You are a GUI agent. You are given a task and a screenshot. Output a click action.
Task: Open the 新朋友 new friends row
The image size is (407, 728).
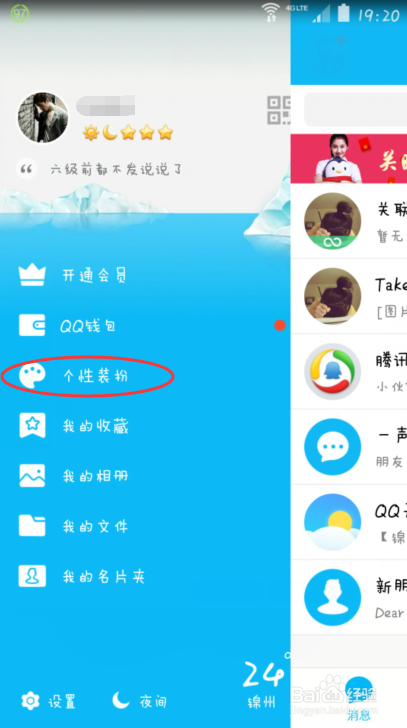349,597
